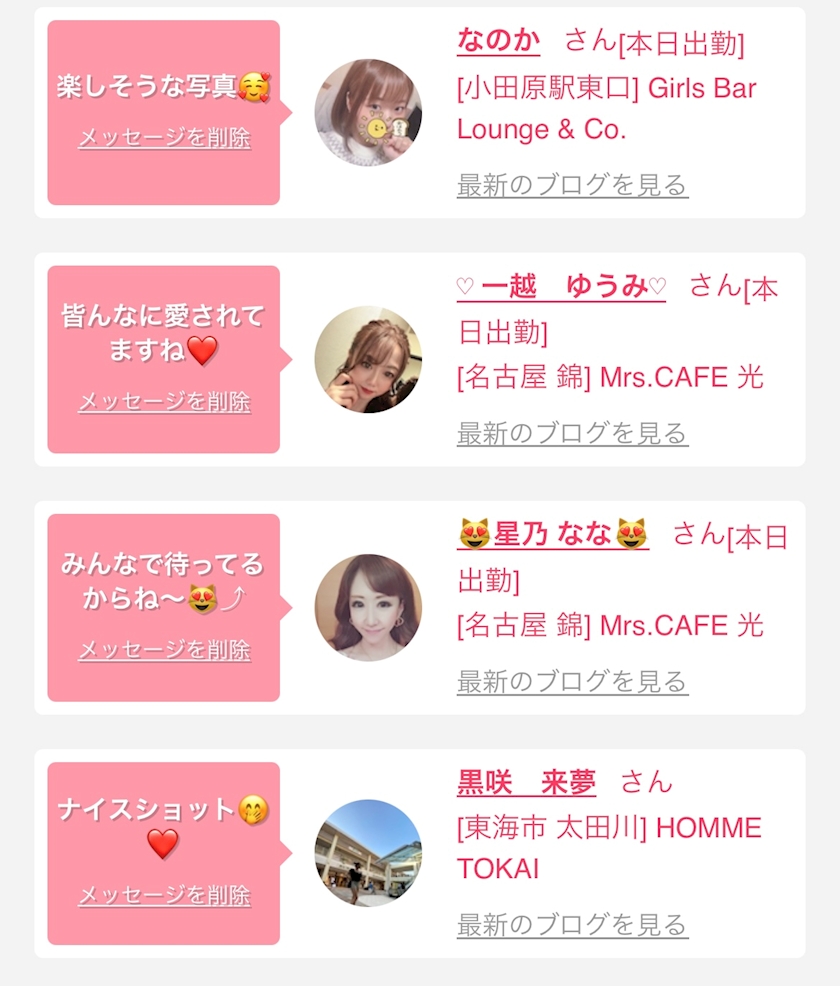Open なのか's profile name link
The image size is (840, 986).
[x=498, y=41]
